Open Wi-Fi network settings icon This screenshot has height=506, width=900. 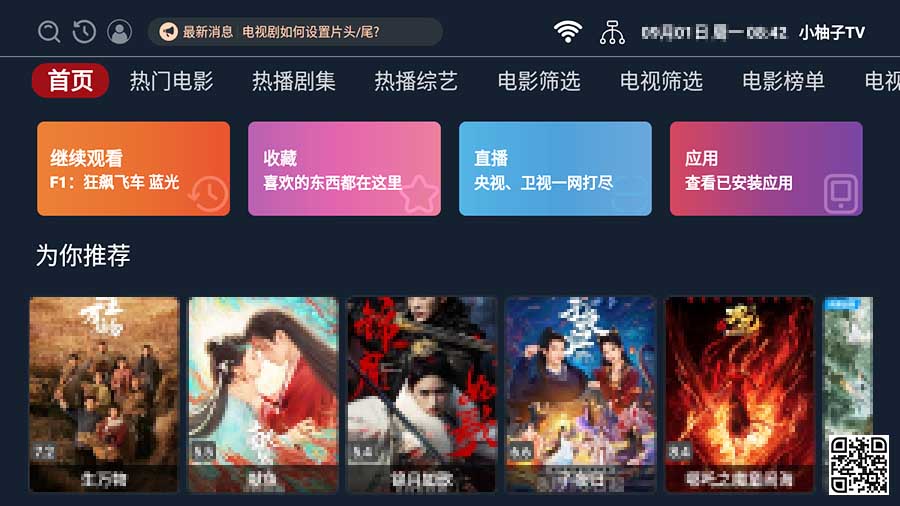(568, 32)
